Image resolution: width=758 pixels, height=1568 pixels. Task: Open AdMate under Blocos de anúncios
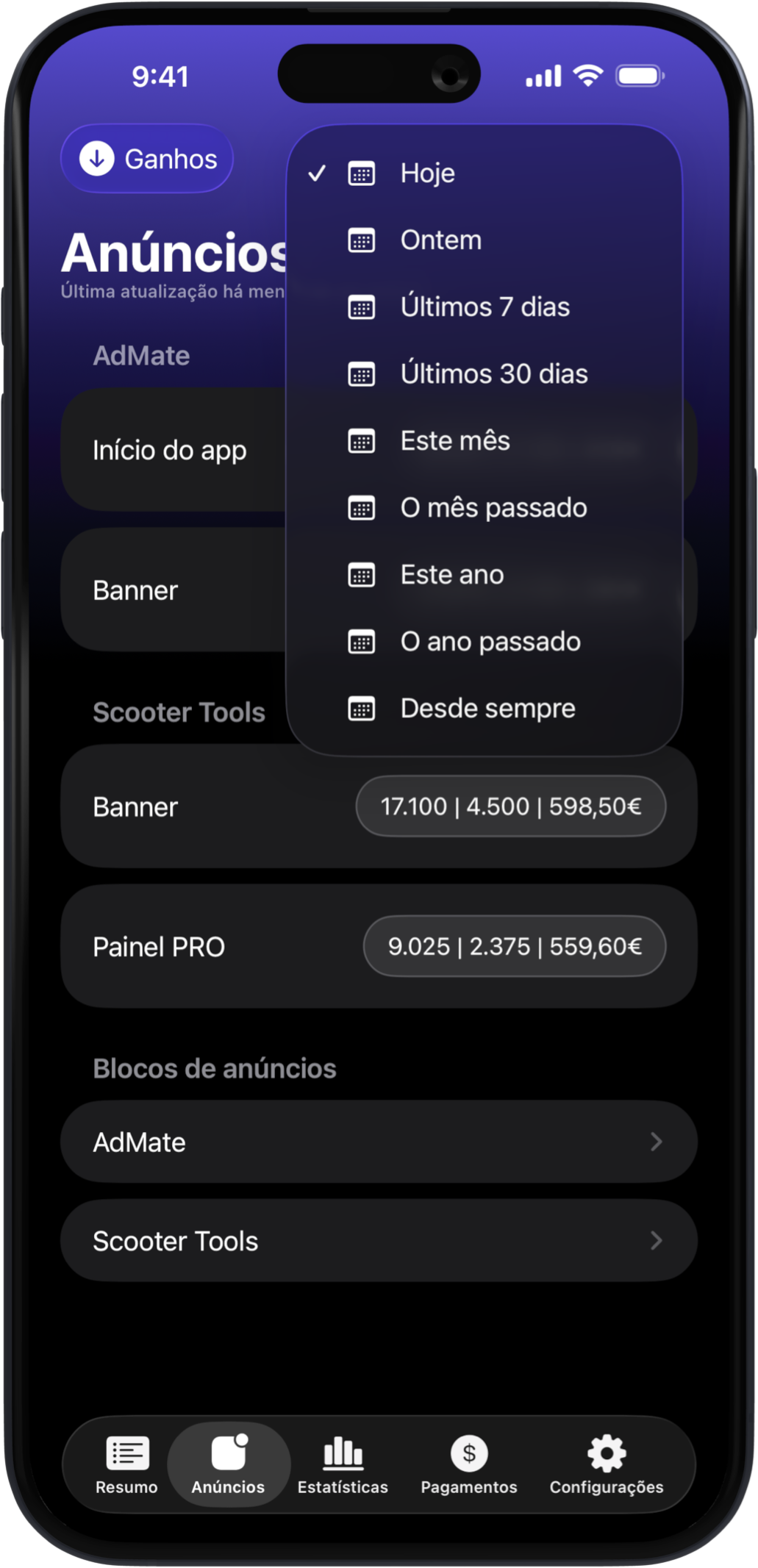(379, 1142)
